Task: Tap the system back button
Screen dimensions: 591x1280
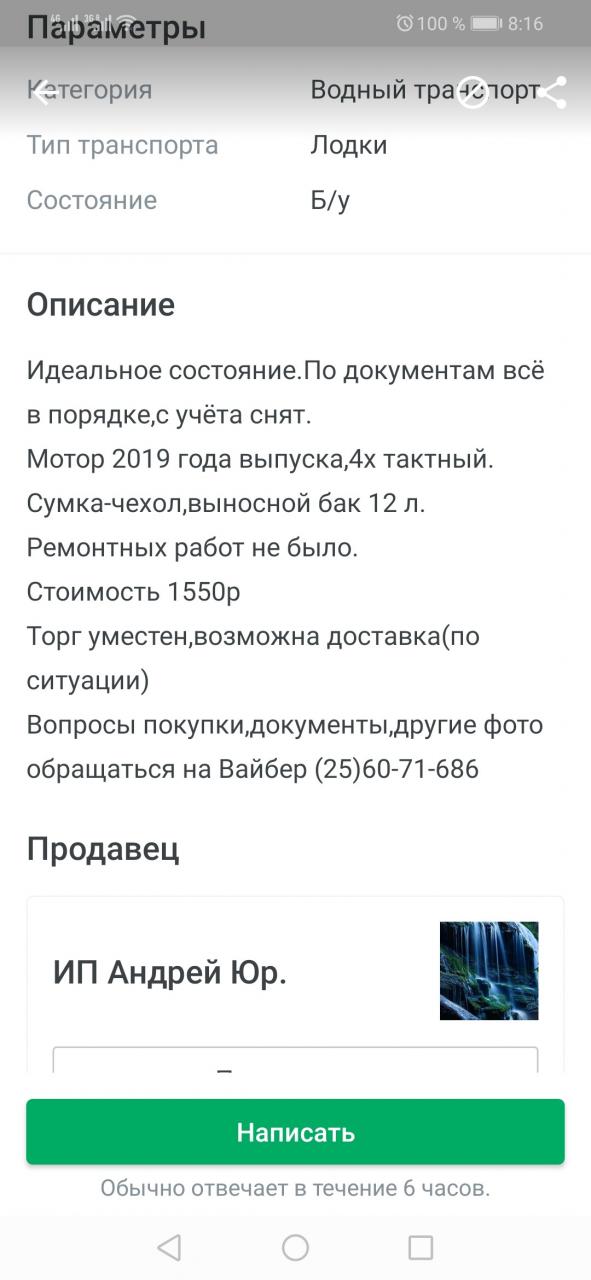Action: point(169,1247)
